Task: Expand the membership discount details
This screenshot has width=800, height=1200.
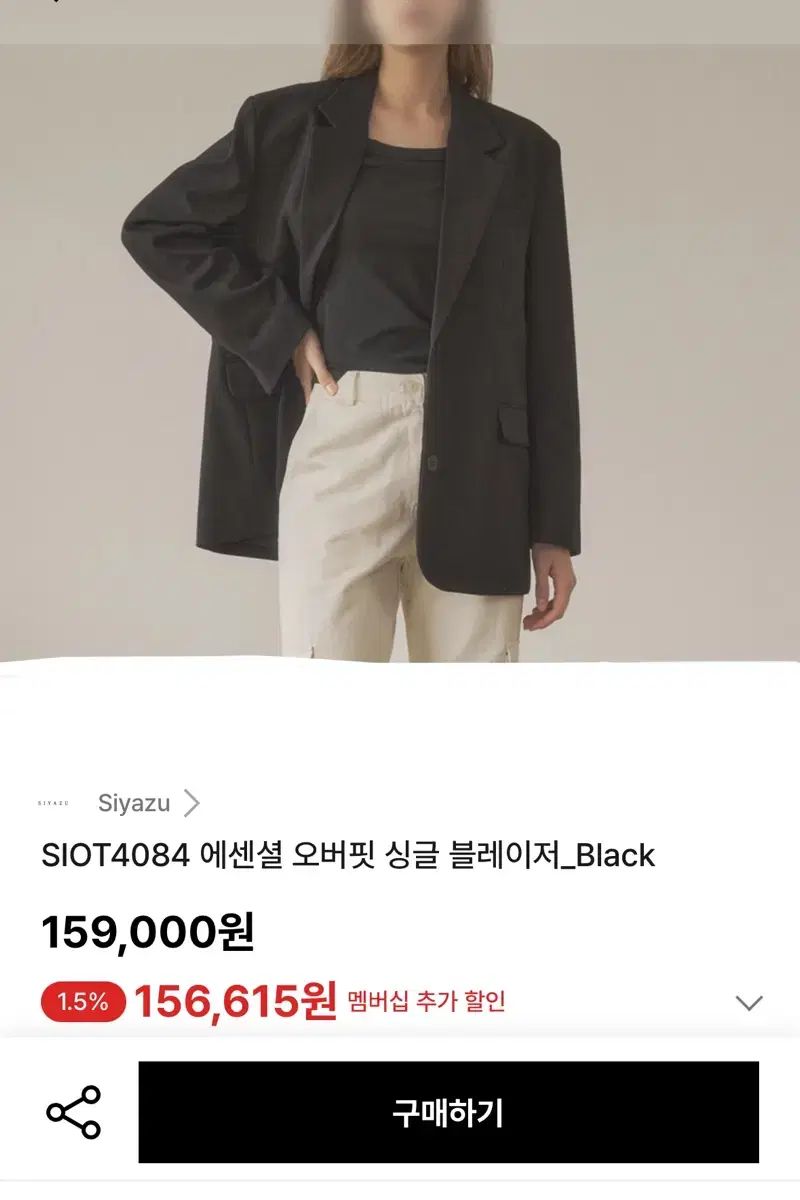Action: [x=748, y=1002]
